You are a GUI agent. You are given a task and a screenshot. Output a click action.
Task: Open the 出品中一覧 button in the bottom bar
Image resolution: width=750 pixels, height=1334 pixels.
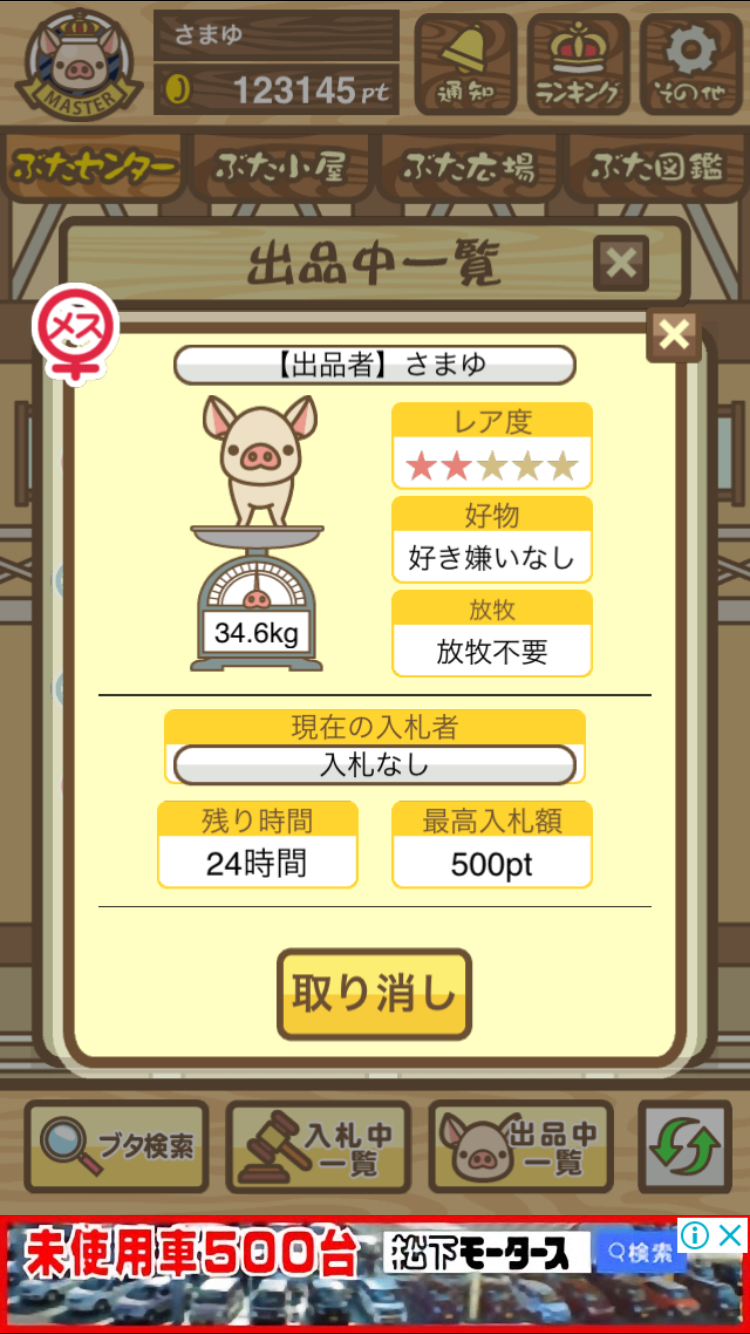pyautogui.click(x=522, y=1146)
